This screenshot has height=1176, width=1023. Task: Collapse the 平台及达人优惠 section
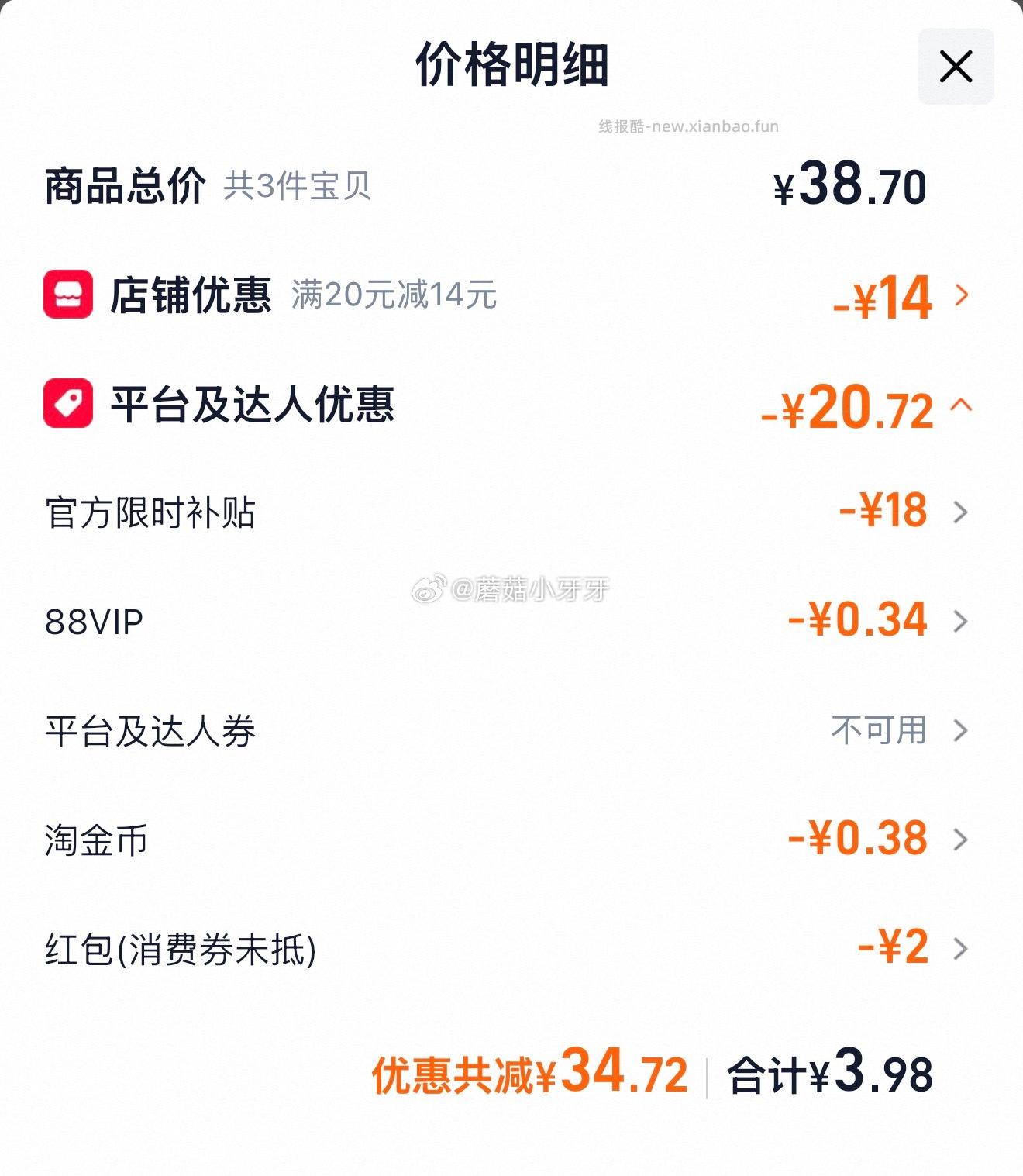(963, 406)
